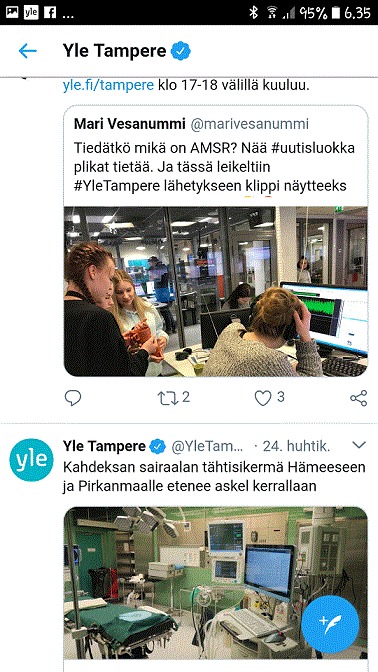This screenshot has width=378, height=672.
Task: Like the post with 3 likes
Action: point(263,398)
